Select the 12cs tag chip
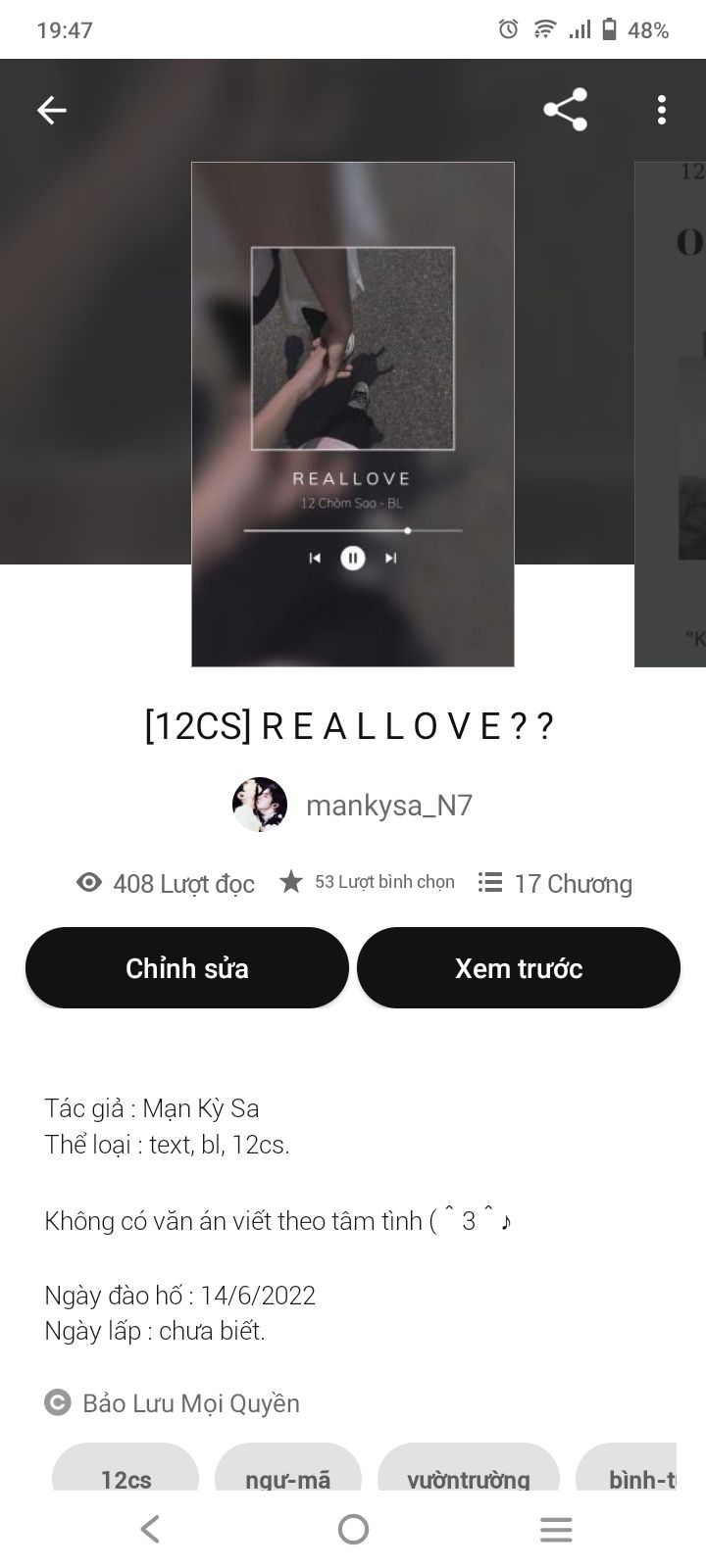Viewport: 706px width, 1568px height. click(x=126, y=1475)
